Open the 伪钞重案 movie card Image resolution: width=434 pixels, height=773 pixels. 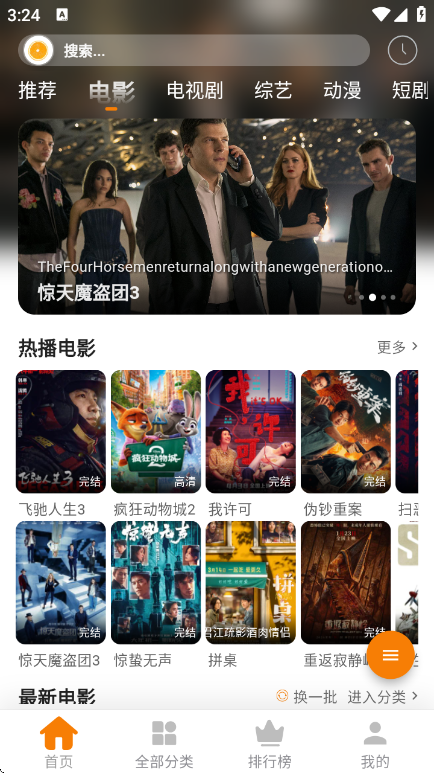pos(346,431)
